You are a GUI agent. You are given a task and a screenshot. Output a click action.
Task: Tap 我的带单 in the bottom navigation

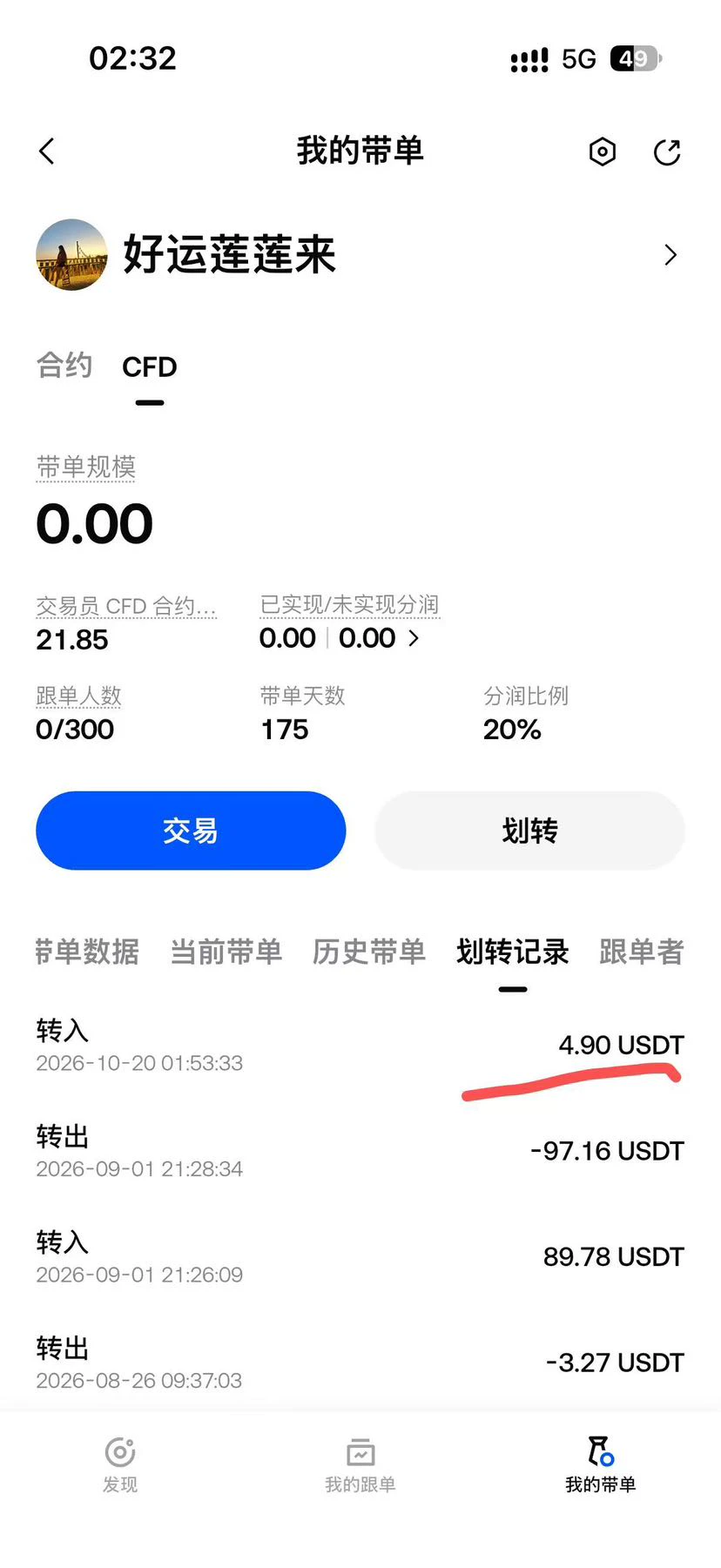click(601, 1464)
